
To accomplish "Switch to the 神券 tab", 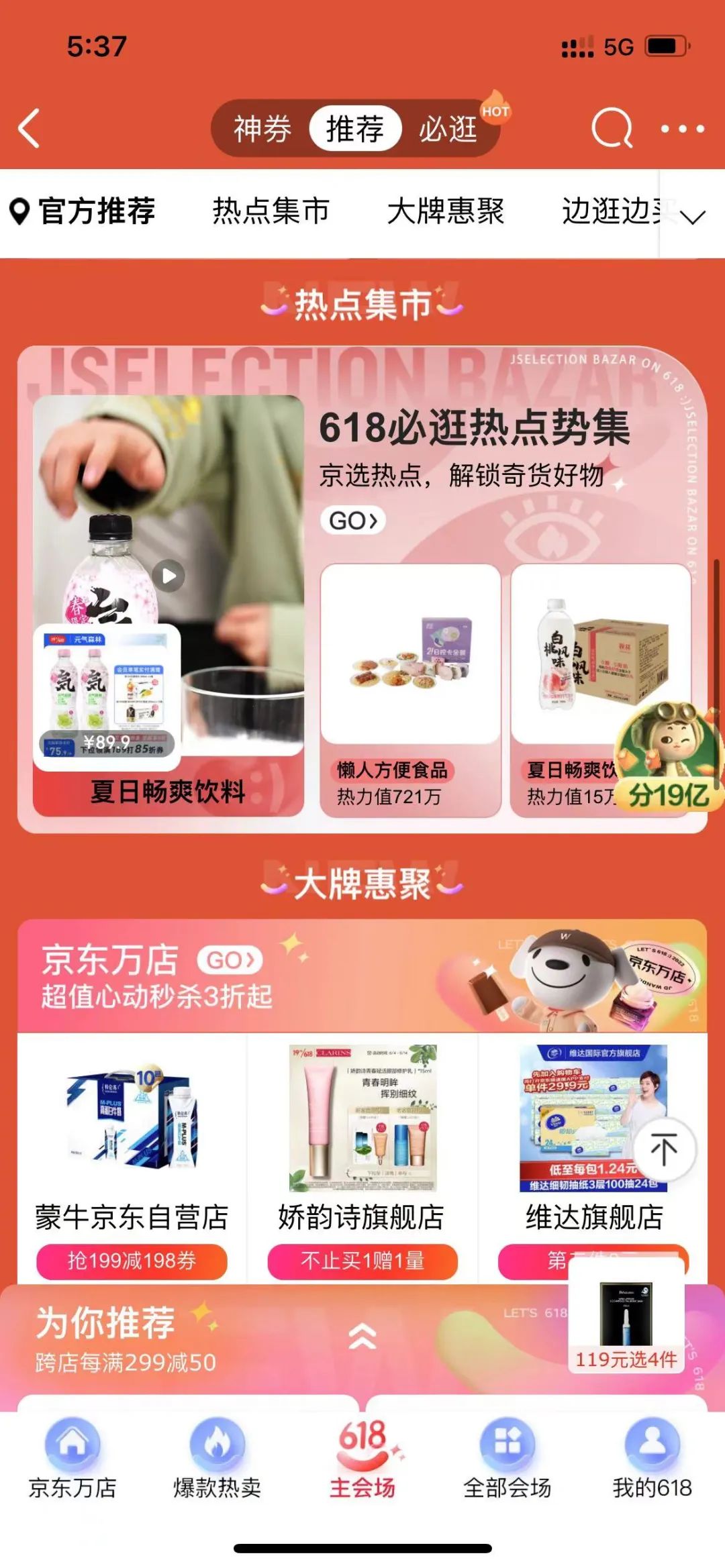I will pos(262,128).
